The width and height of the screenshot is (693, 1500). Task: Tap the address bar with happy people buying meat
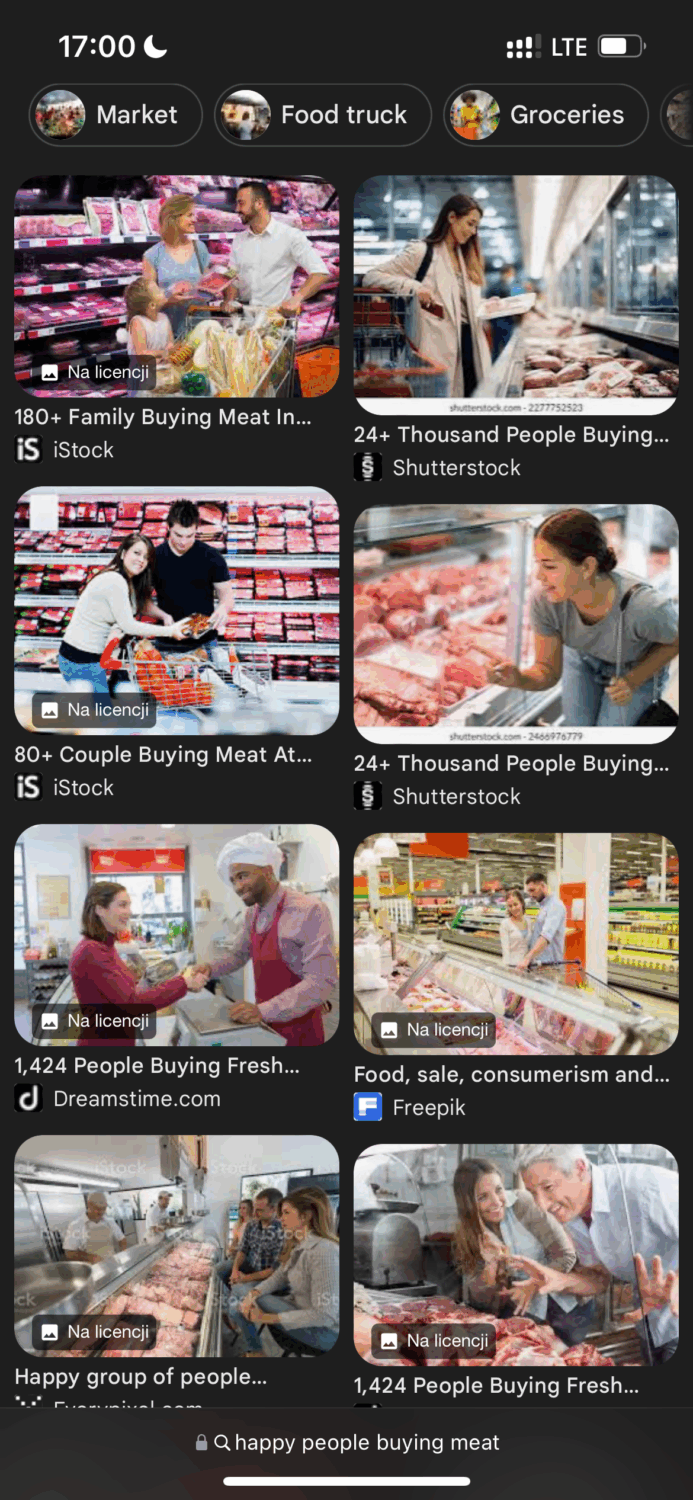click(347, 1443)
